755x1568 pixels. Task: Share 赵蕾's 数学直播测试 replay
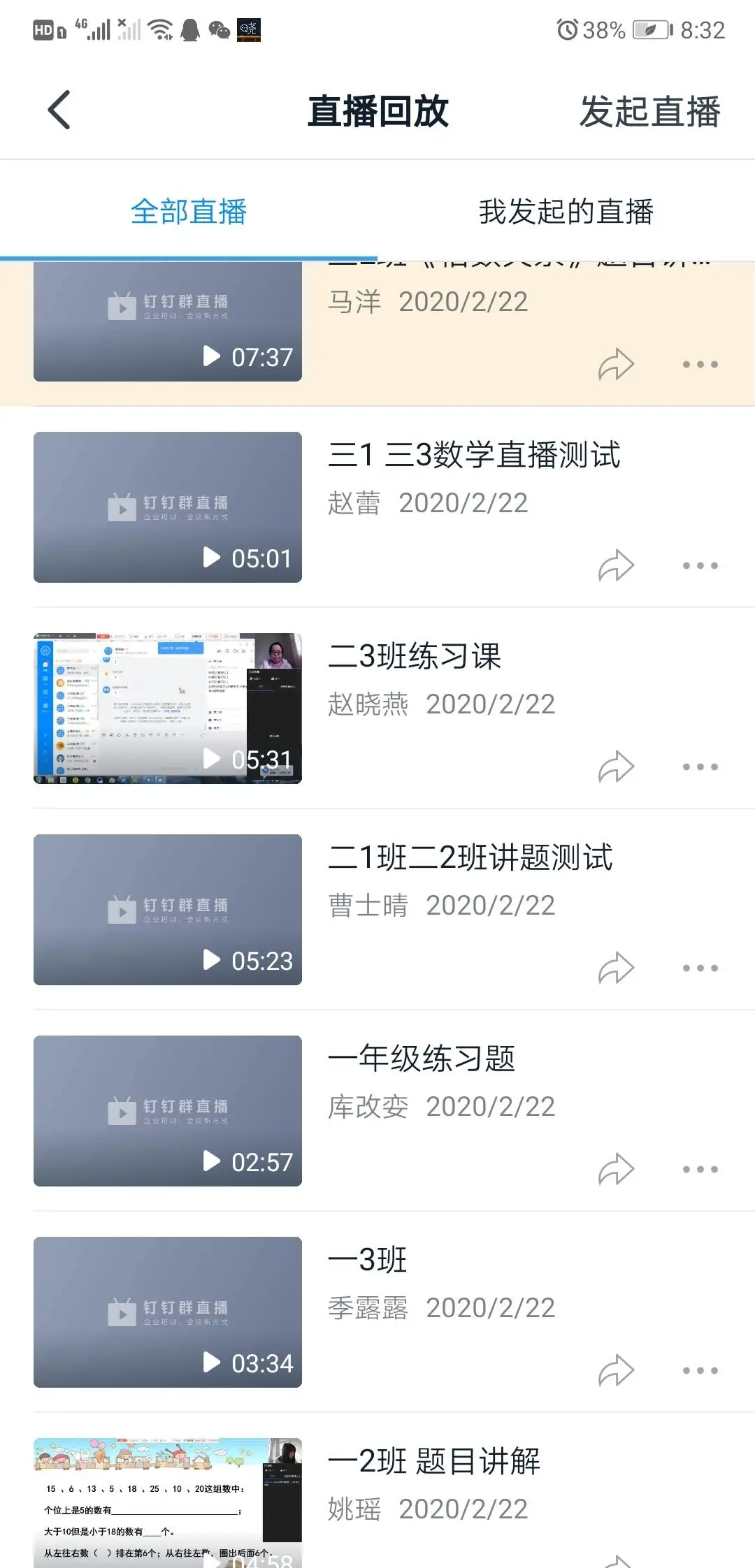click(616, 565)
